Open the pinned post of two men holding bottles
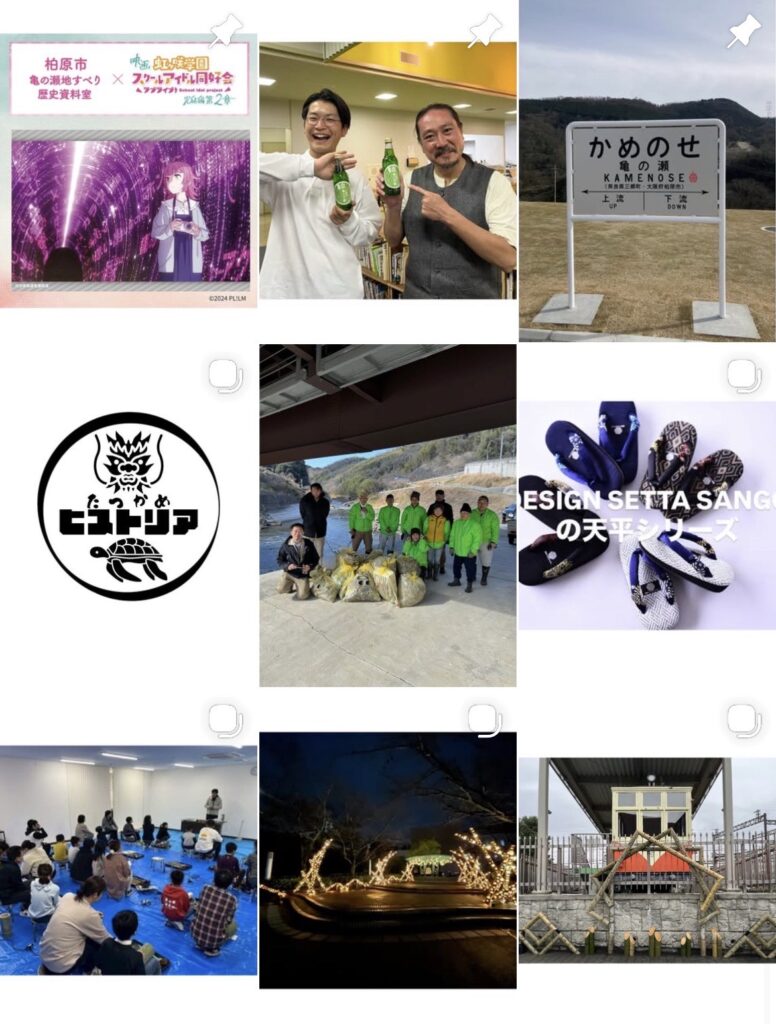Screen dimensions: 776x1024 coord(388,170)
